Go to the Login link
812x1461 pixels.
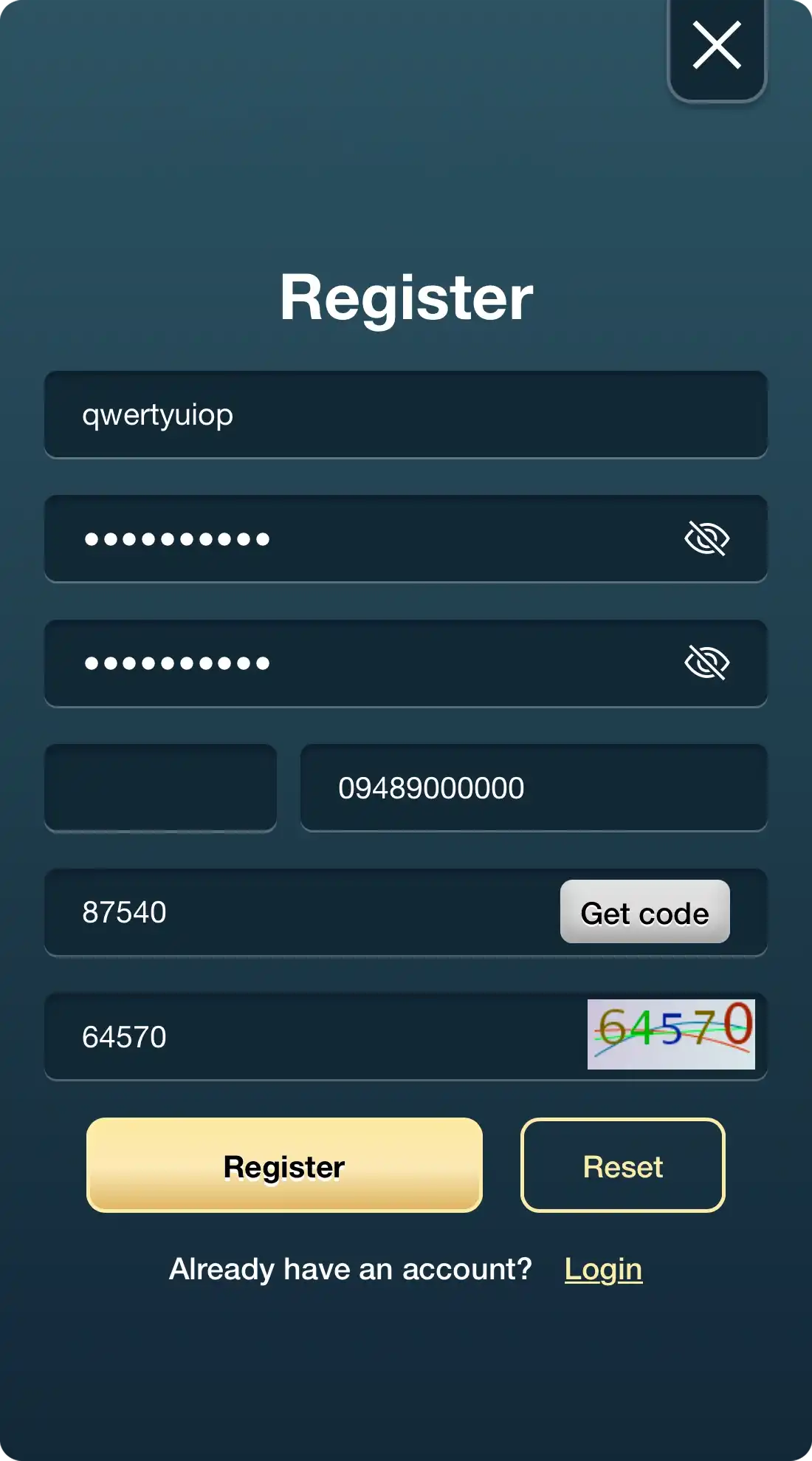(x=603, y=1270)
